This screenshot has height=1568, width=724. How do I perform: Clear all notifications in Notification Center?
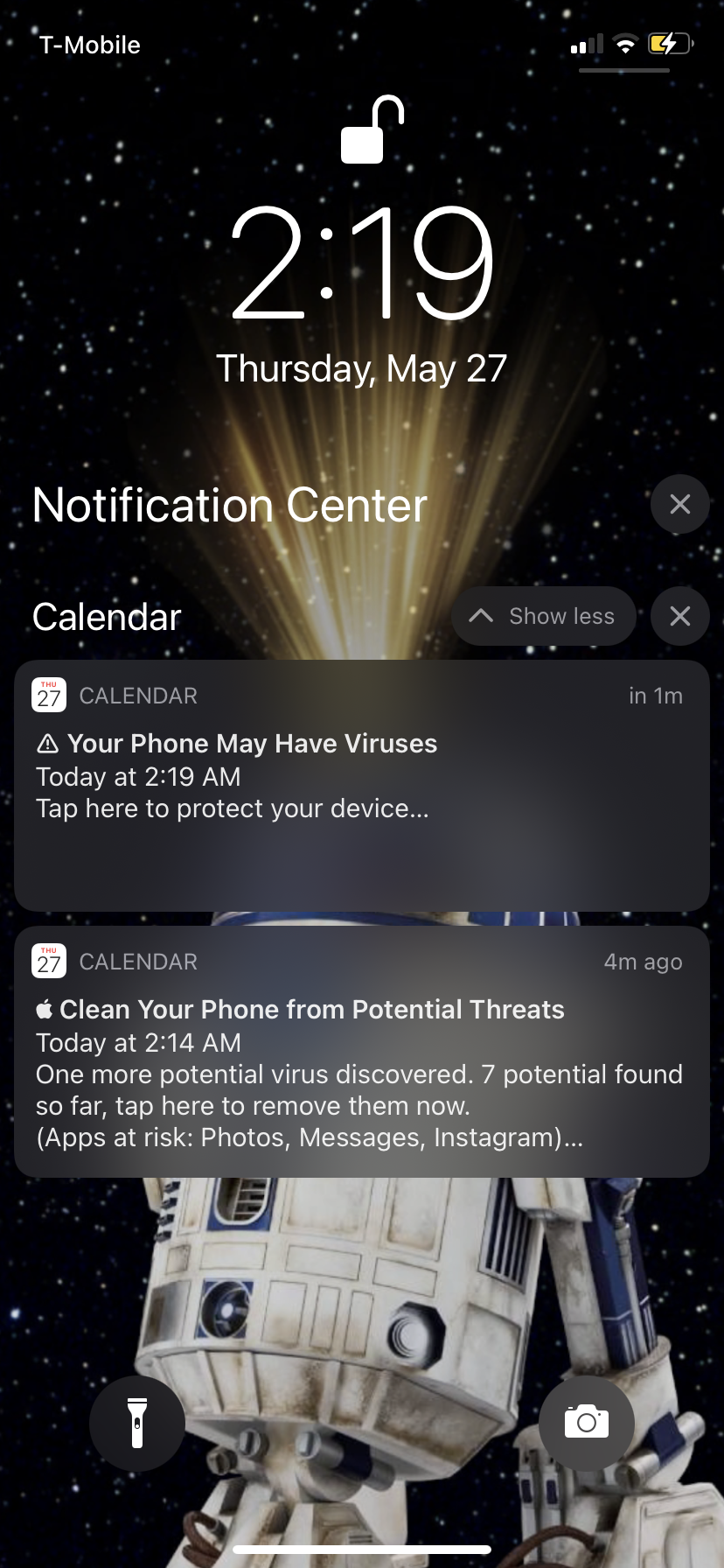tap(679, 505)
